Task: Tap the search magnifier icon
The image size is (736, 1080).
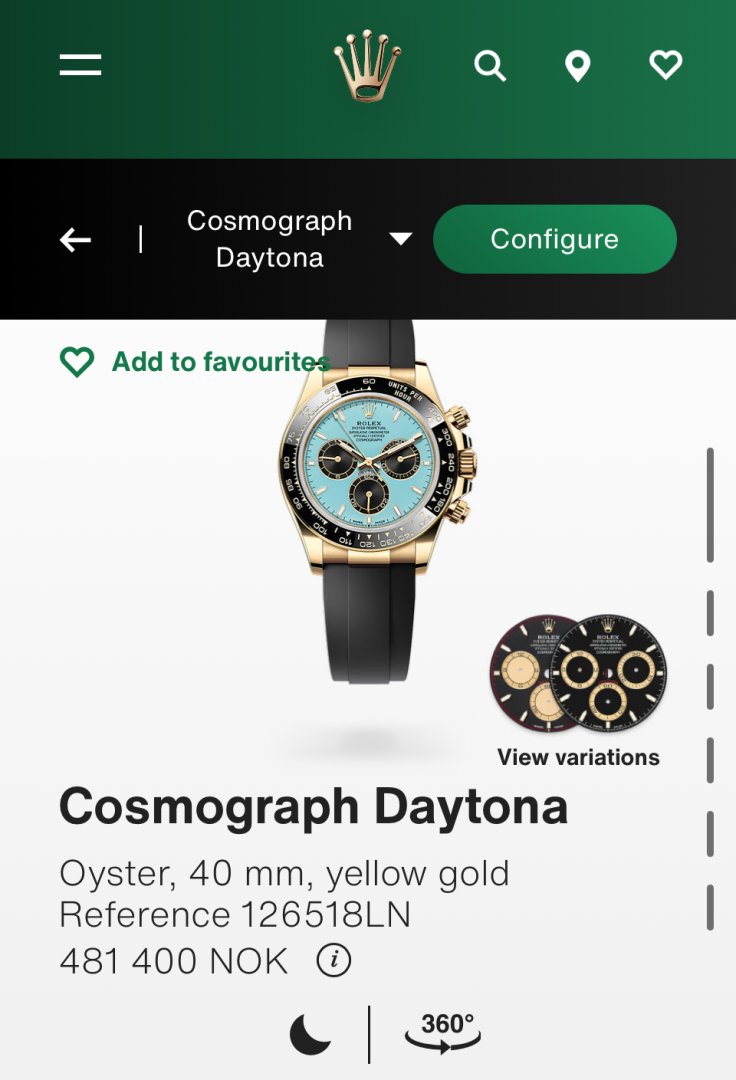Action: point(490,67)
